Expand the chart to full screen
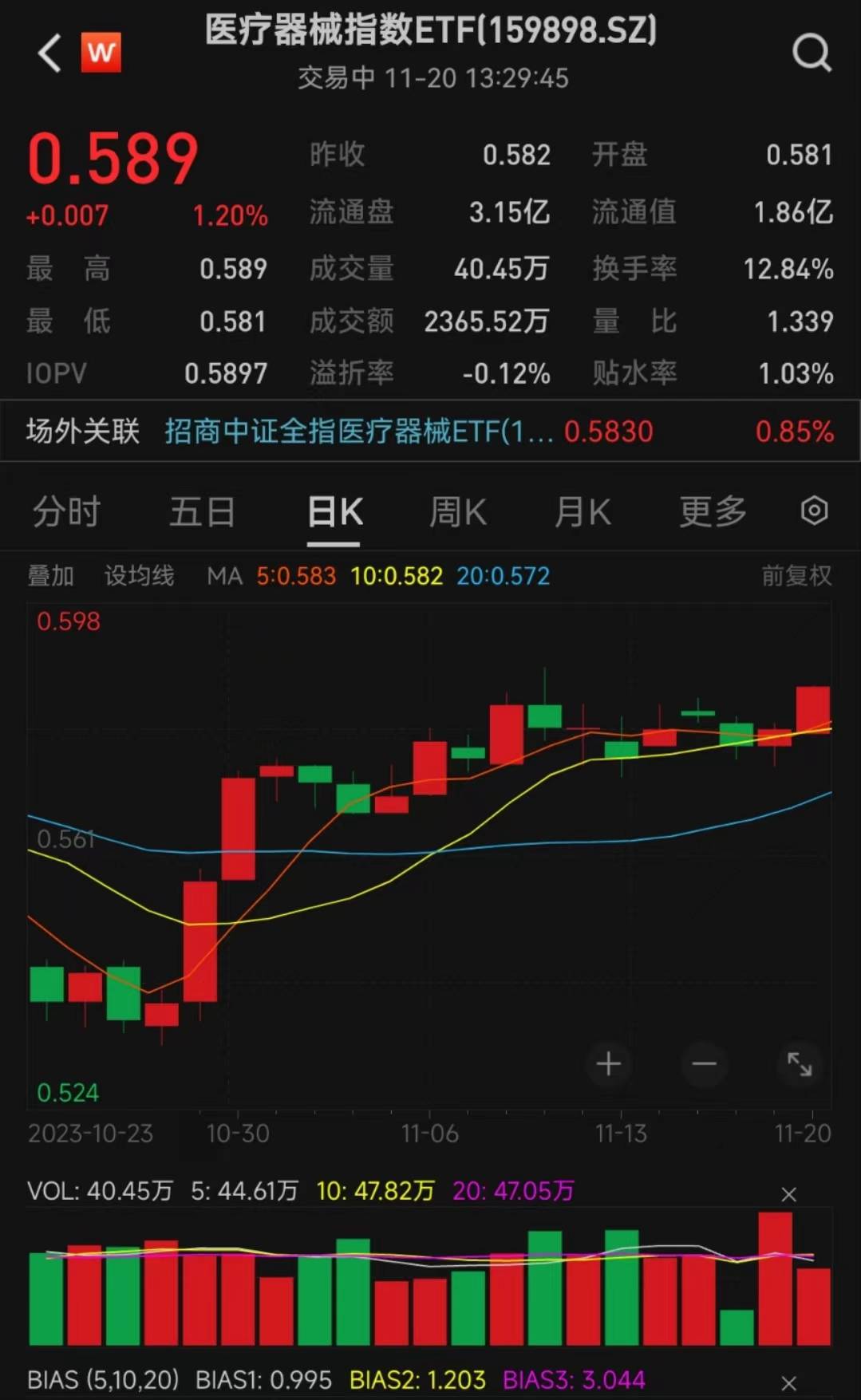This screenshot has height=1400, width=861. click(x=800, y=1063)
